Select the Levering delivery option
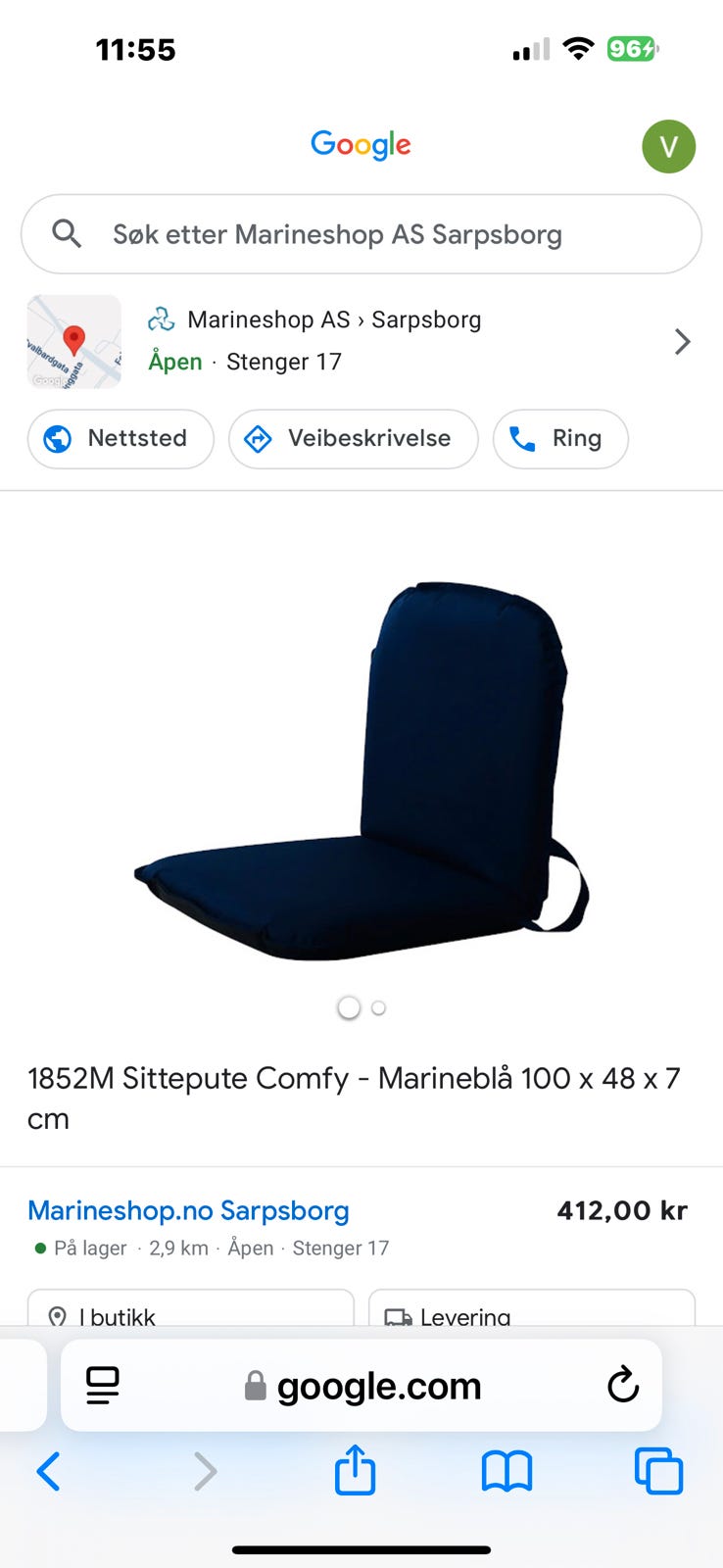Image resolution: width=723 pixels, height=1568 pixels. [532, 1308]
